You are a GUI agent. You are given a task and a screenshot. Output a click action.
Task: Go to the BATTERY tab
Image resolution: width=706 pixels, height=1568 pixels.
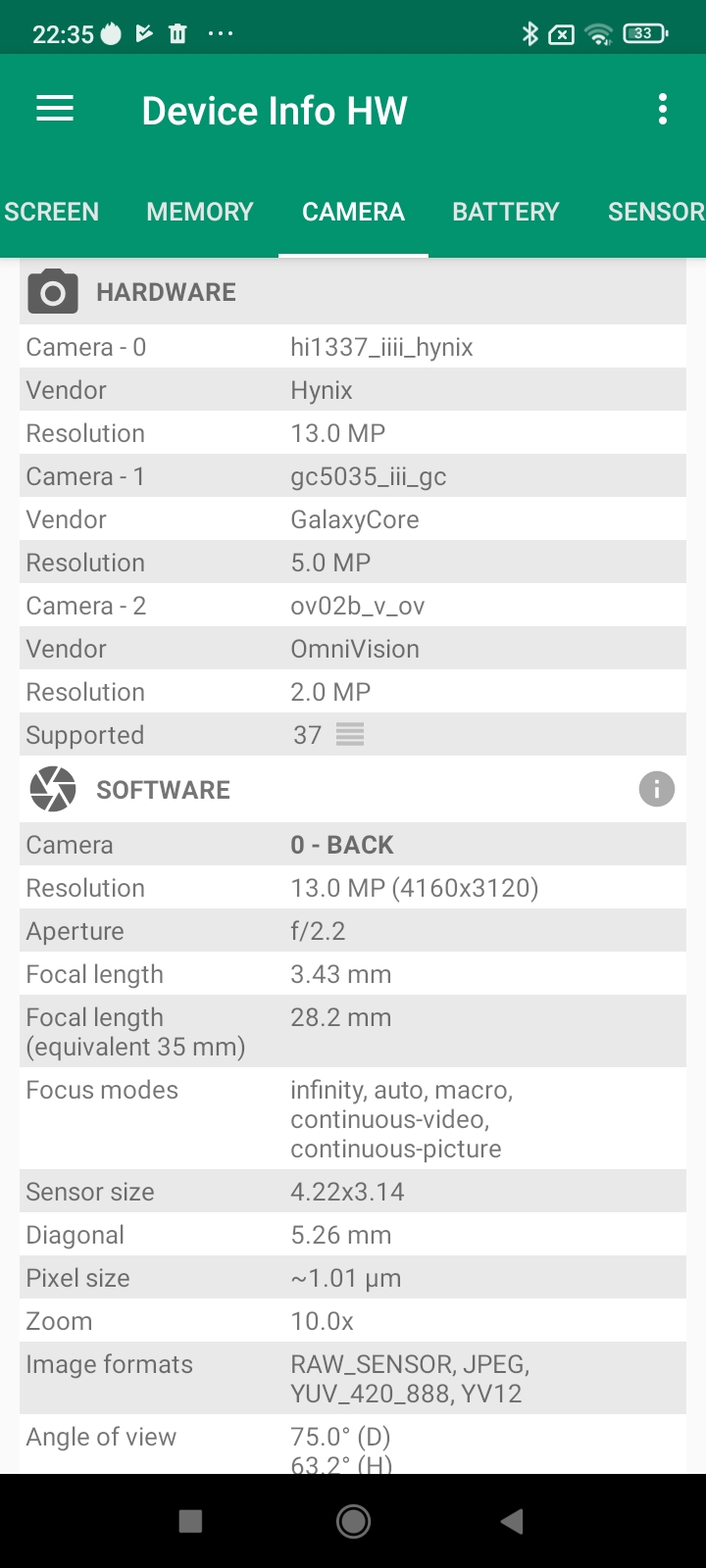(x=505, y=212)
